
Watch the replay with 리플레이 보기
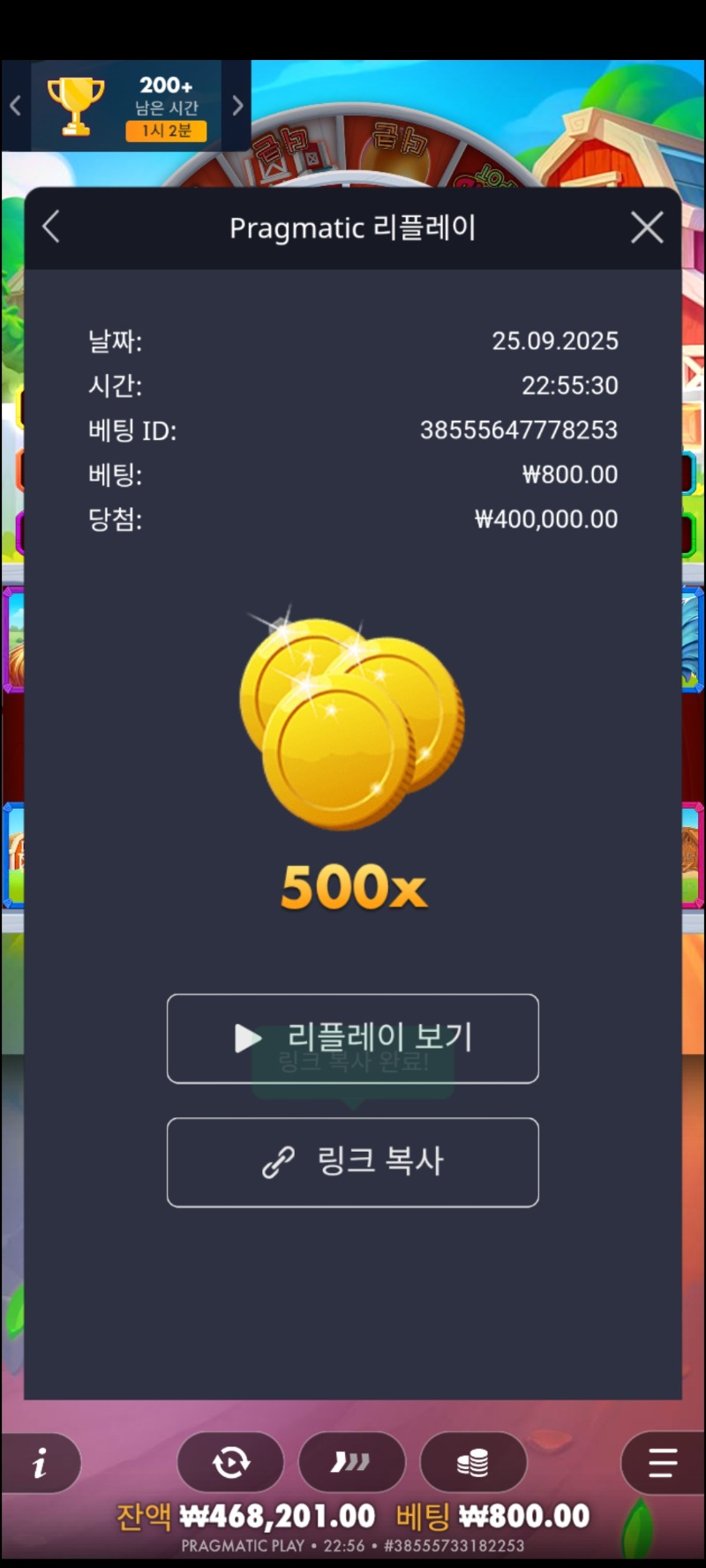(353, 1038)
